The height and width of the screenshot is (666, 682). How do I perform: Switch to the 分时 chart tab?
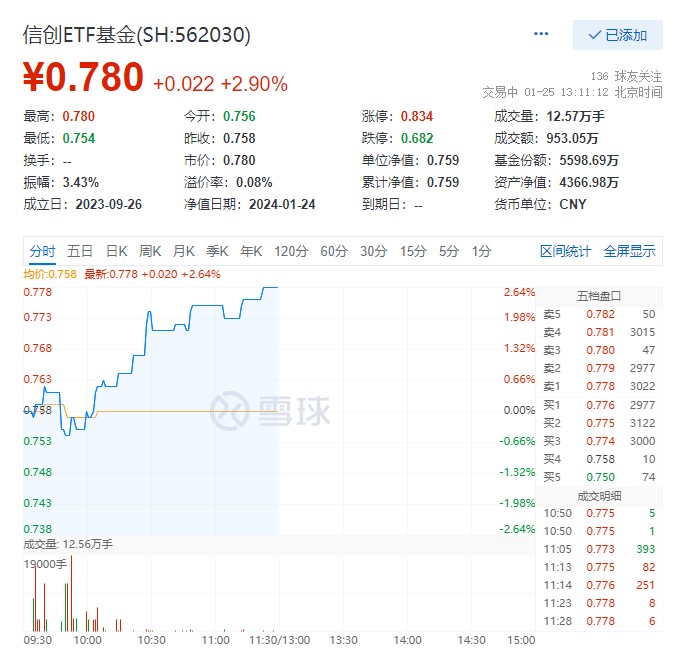[42, 251]
